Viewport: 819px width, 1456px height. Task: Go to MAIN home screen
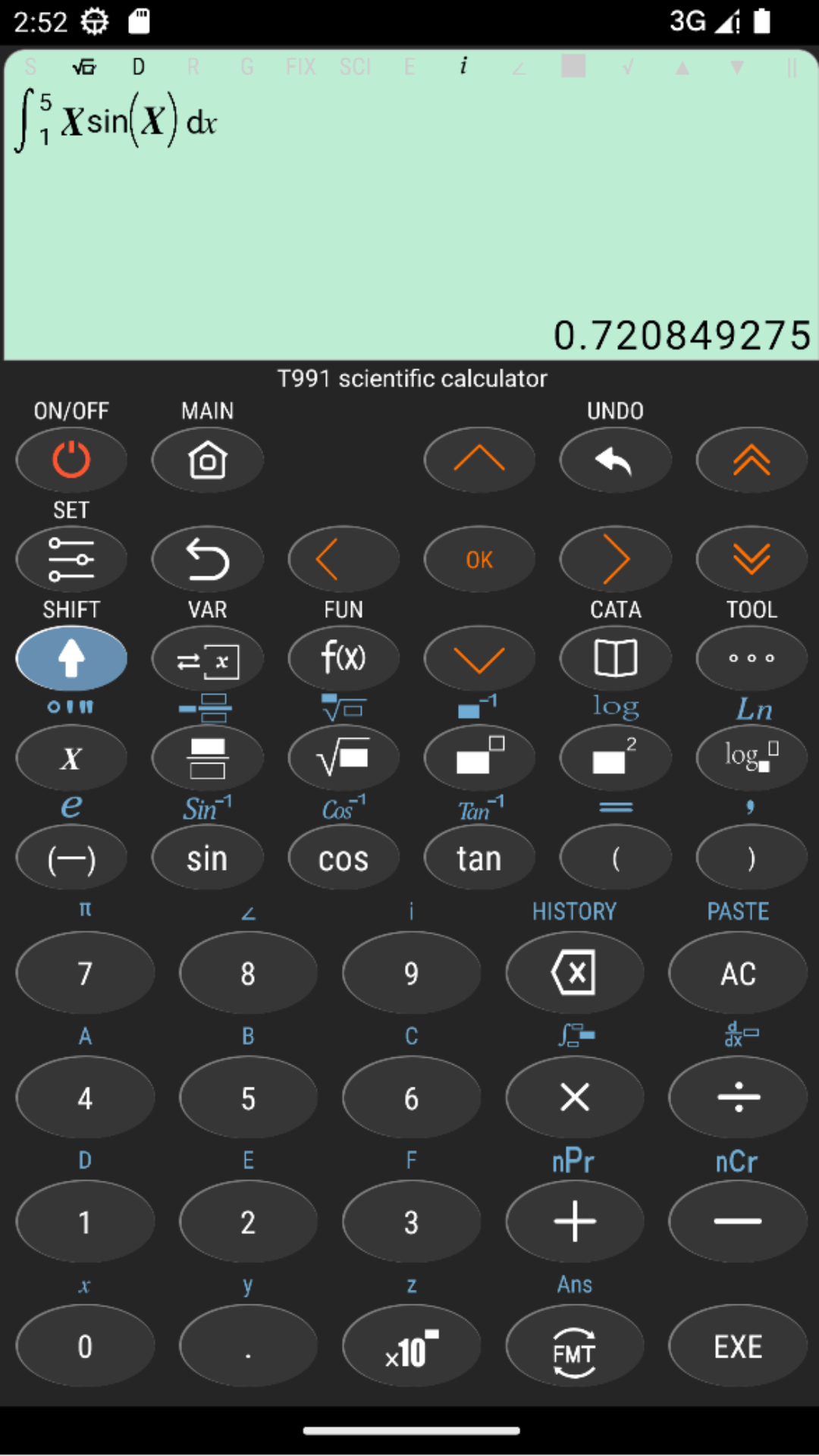coord(207,460)
